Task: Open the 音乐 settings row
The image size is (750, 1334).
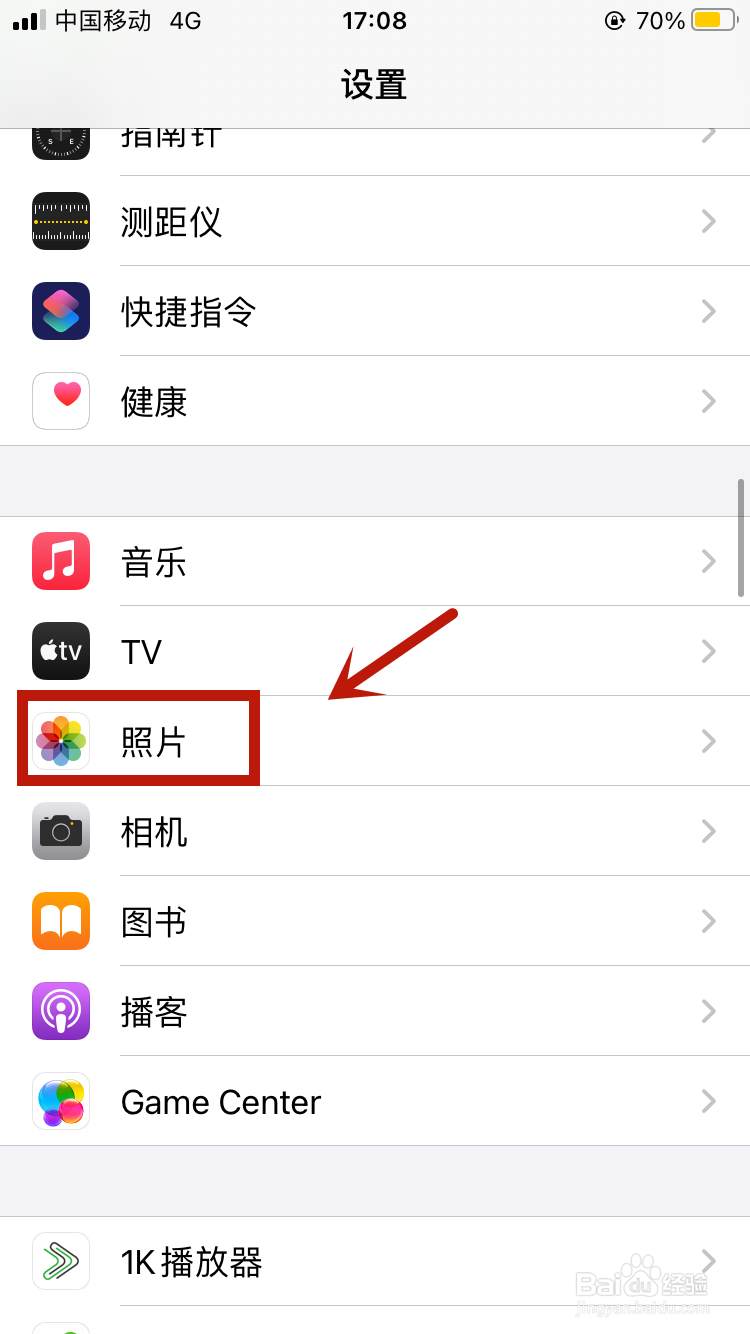Action: click(x=375, y=561)
